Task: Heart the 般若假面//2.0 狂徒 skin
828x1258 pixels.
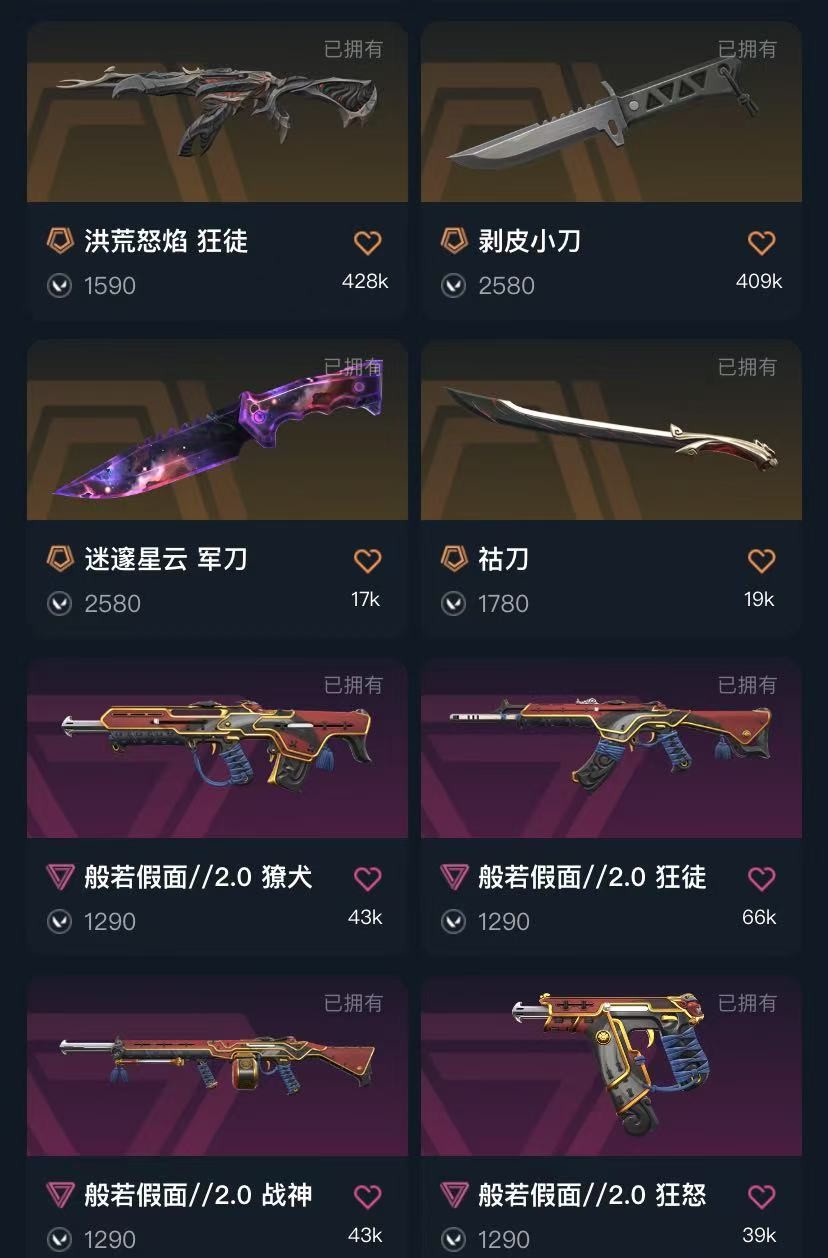Action: coord(761,879)
